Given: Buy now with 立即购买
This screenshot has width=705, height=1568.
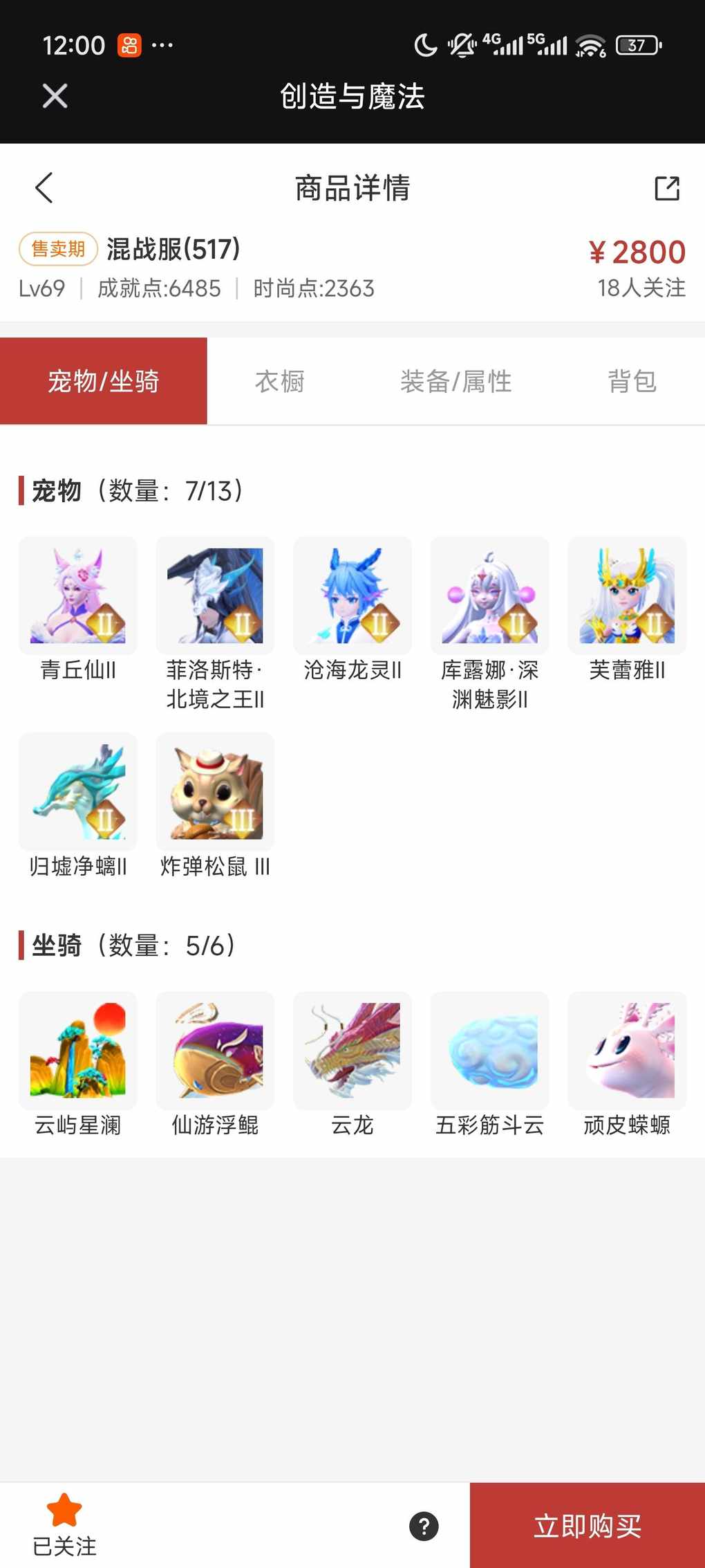Looking at the screenshot, I should point(587,1526).
